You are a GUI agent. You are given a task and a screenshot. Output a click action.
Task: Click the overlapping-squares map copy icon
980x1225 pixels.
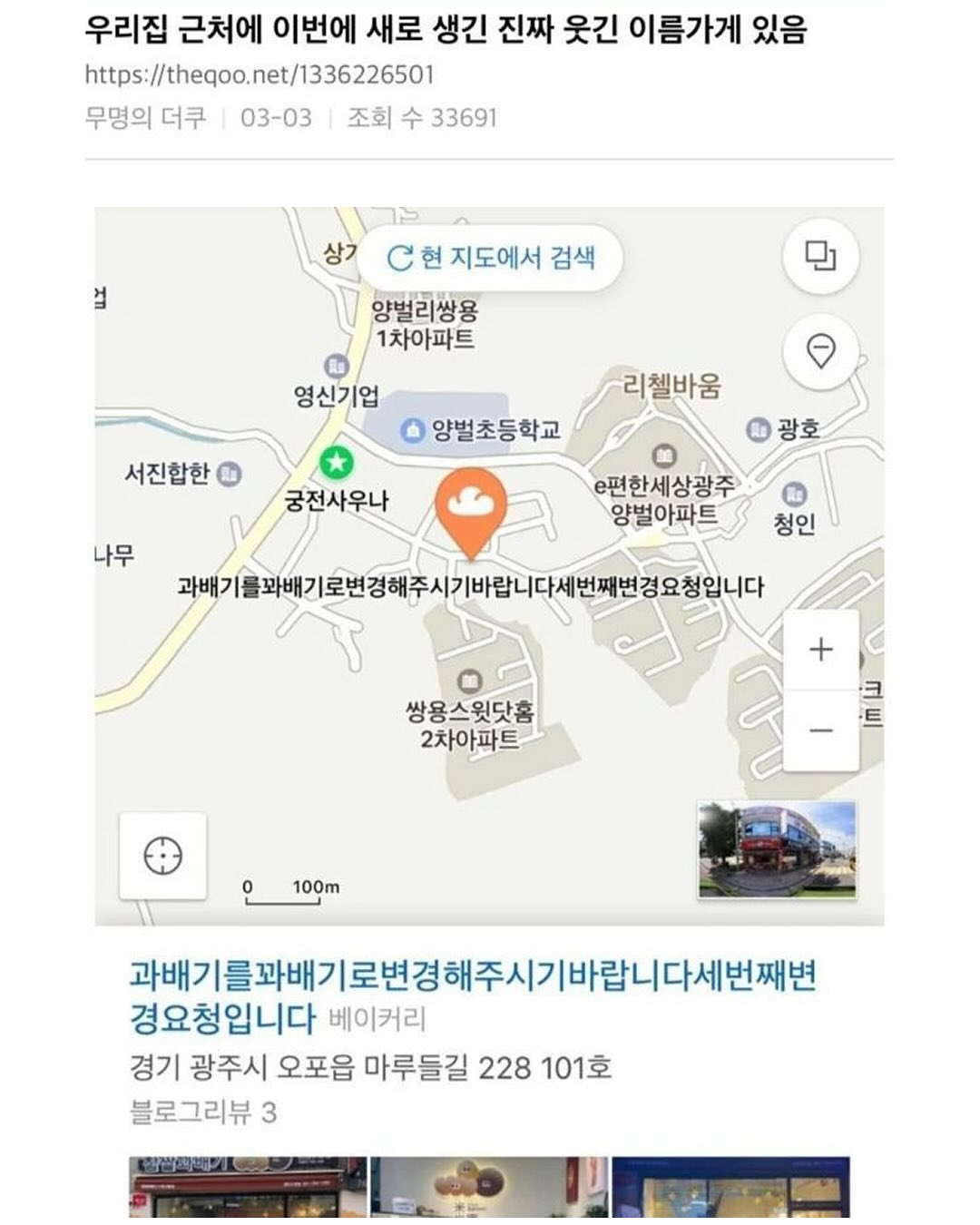coord(821,257)
